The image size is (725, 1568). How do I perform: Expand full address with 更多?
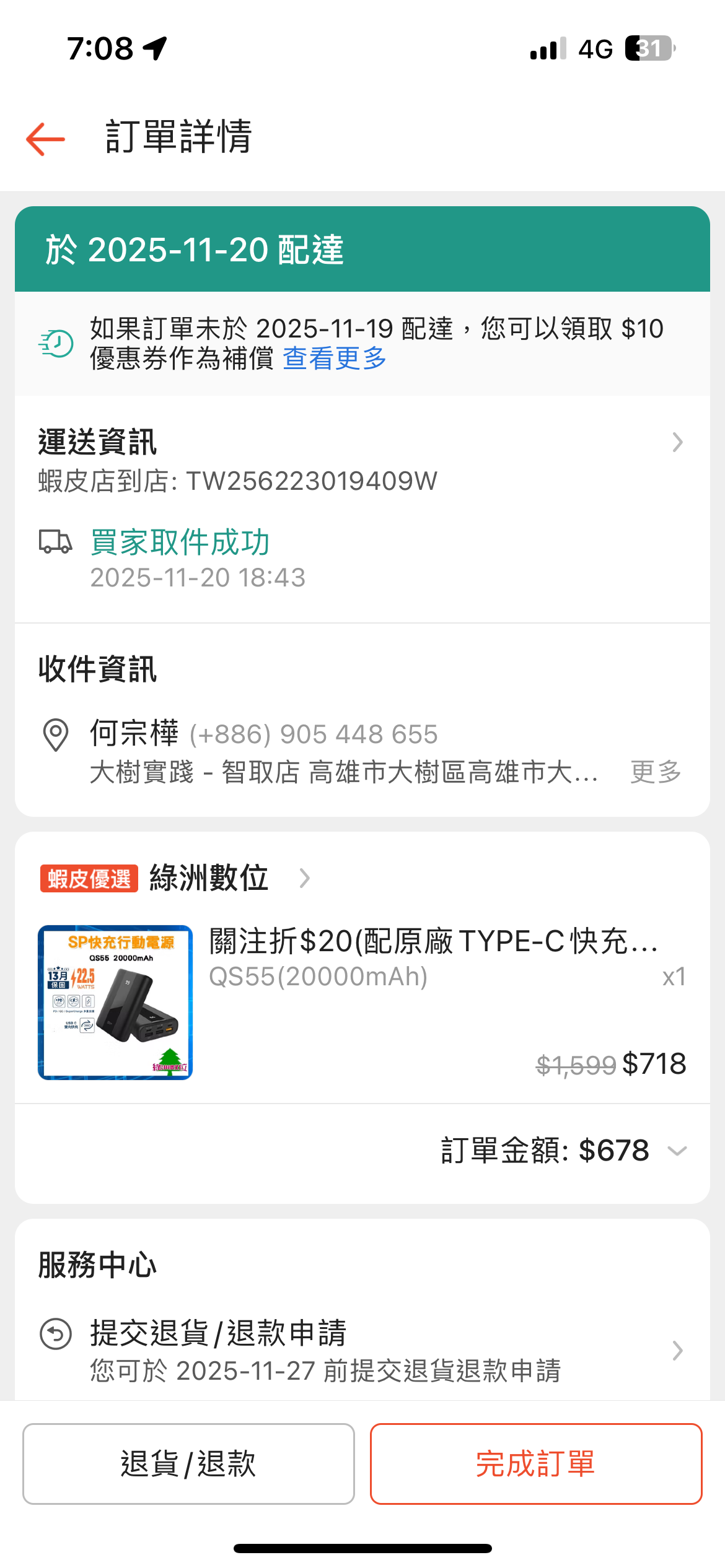click(656, 772)
